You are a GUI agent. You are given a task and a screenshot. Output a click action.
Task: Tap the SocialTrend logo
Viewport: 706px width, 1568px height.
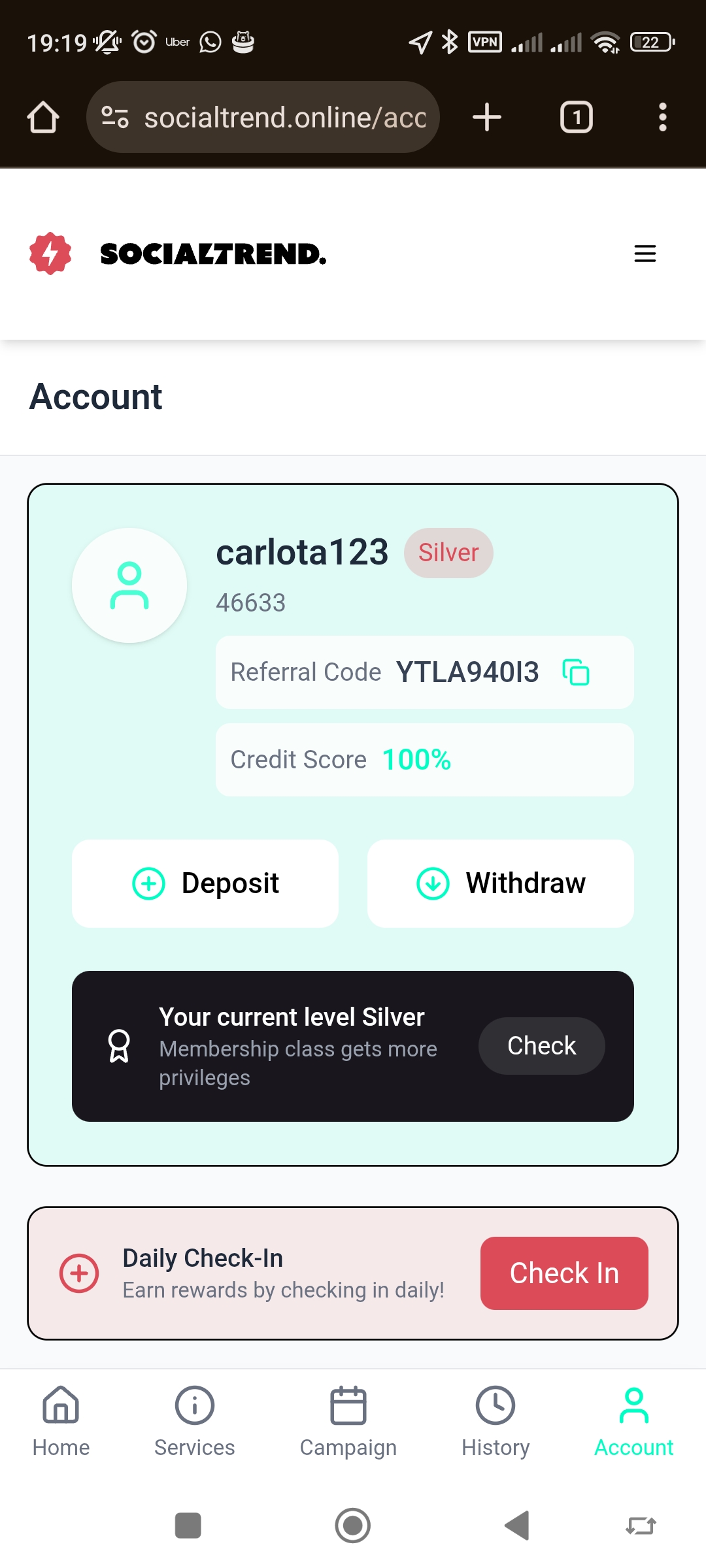[178, 253]
